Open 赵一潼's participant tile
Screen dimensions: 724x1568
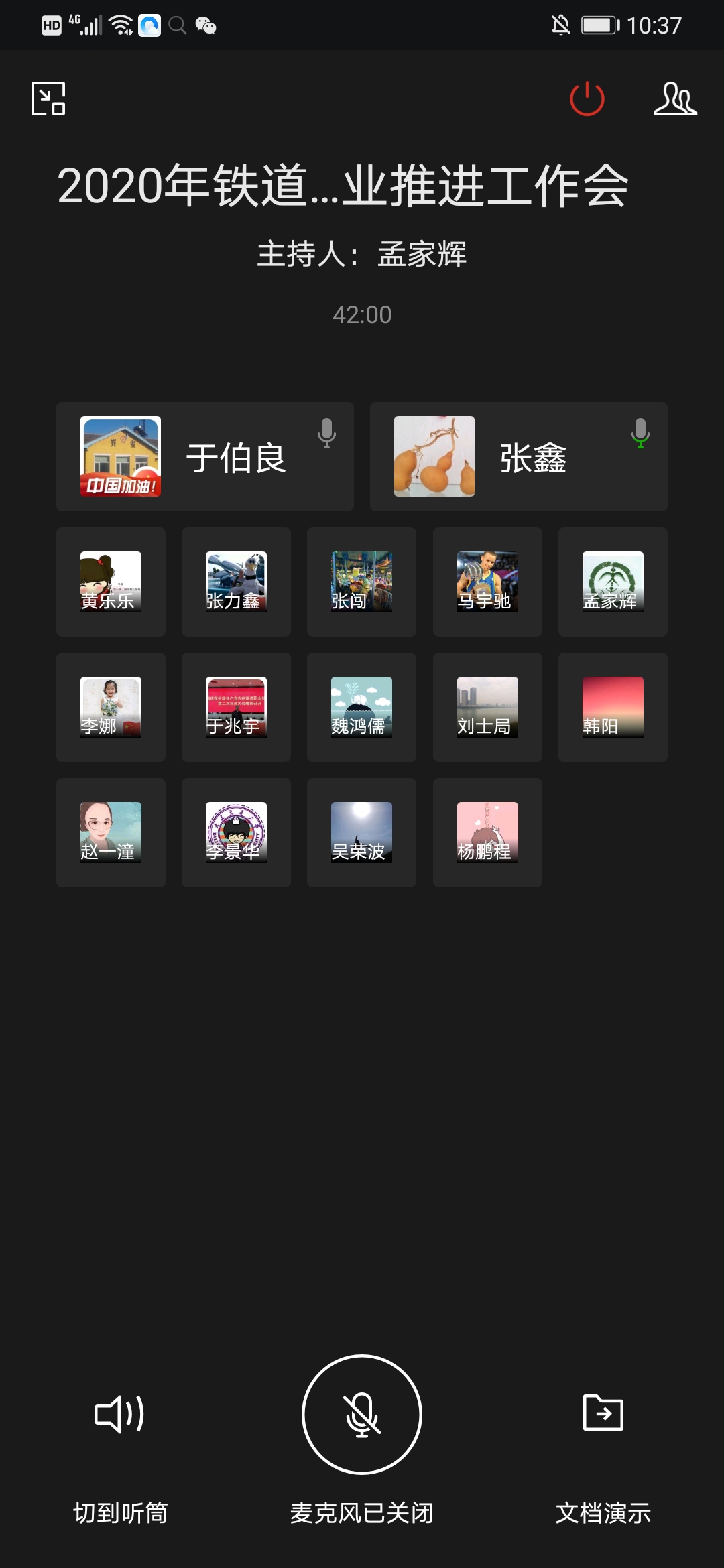point(111,832)
